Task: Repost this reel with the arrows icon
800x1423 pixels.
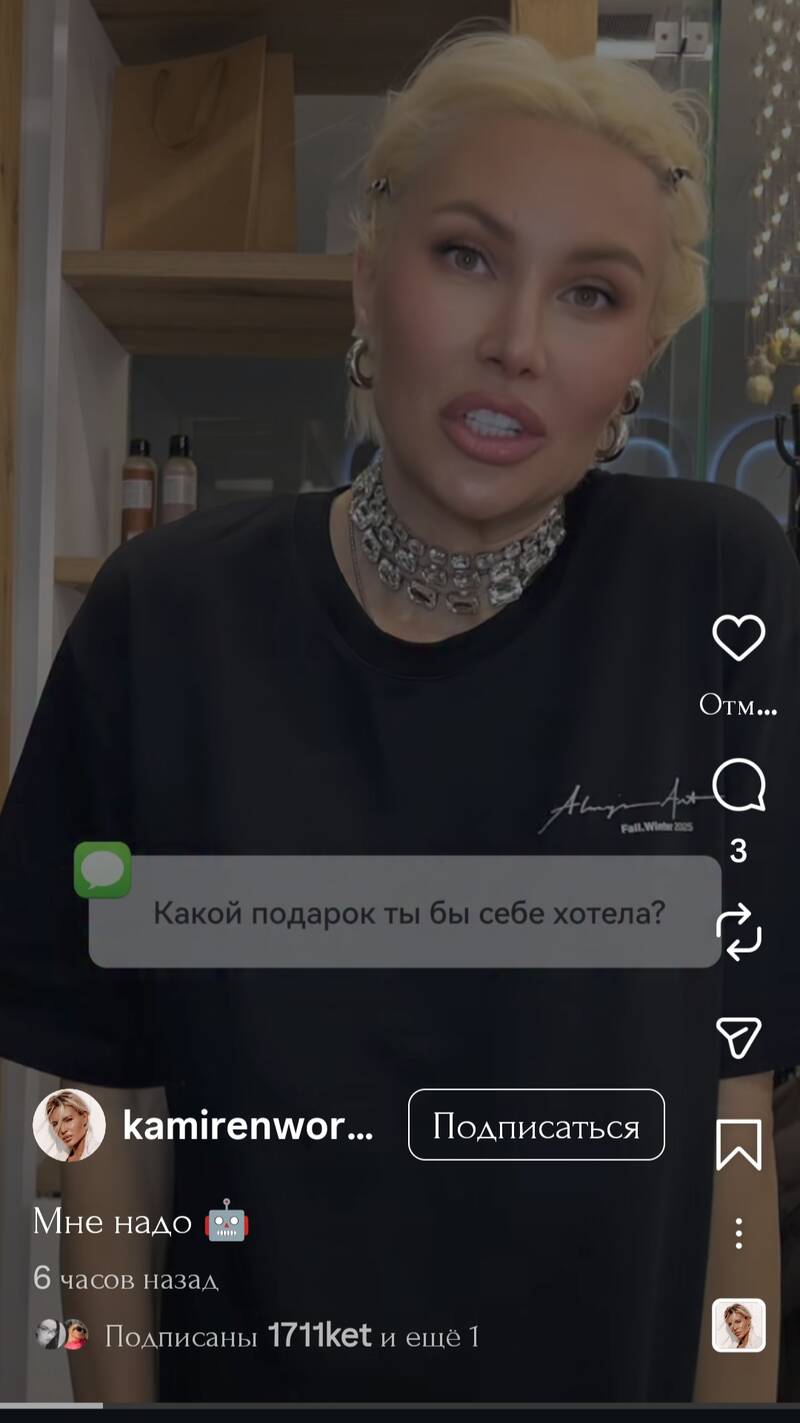Action: pos(739,933)
